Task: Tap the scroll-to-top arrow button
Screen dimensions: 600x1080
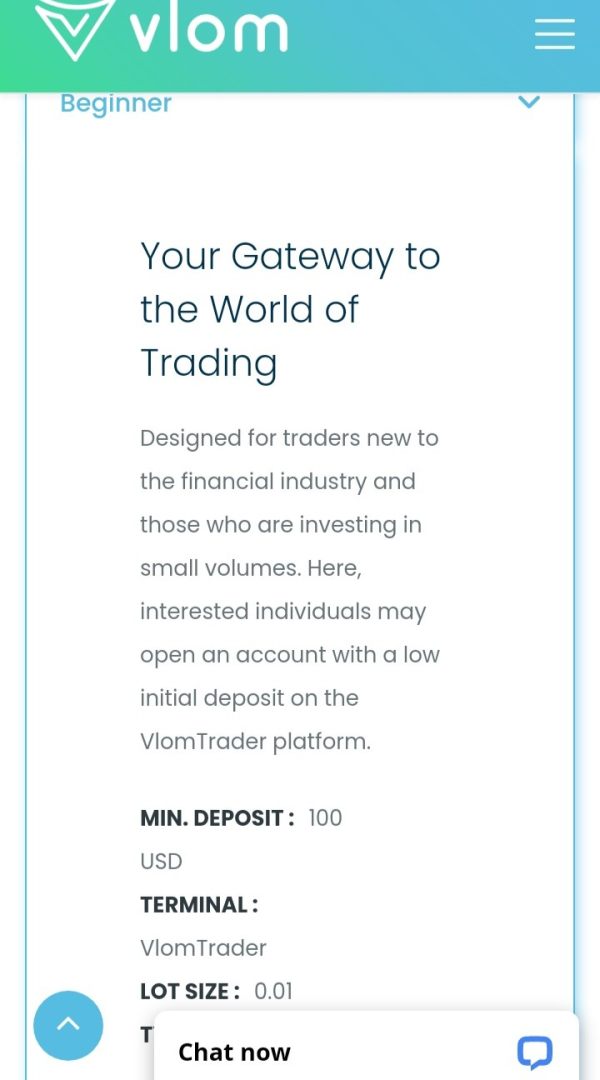Action: (x=68, y=1025)
